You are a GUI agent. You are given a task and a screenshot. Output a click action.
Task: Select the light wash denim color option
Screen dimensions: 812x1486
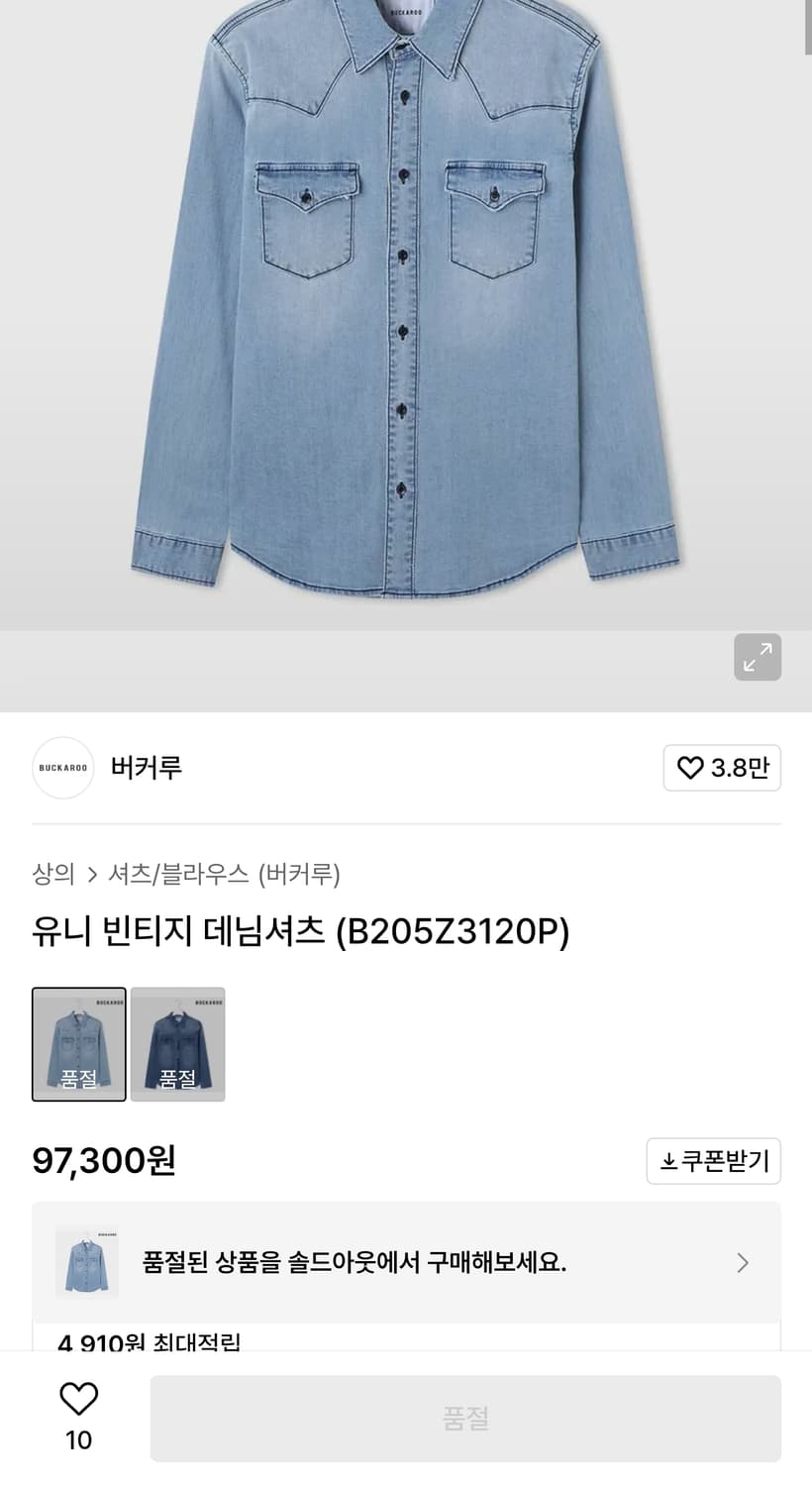click(78, 1044)
